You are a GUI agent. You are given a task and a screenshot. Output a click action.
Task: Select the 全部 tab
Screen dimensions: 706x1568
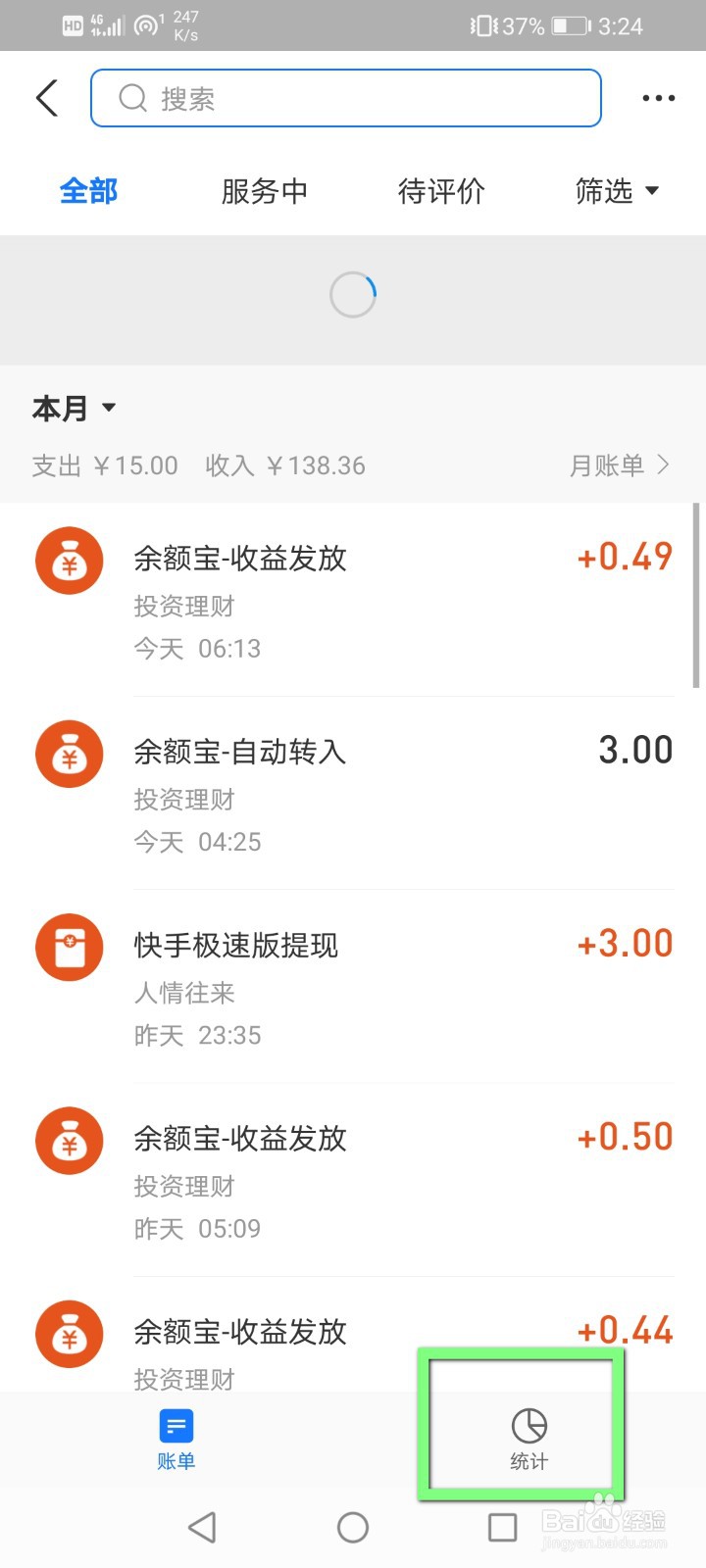88,191
